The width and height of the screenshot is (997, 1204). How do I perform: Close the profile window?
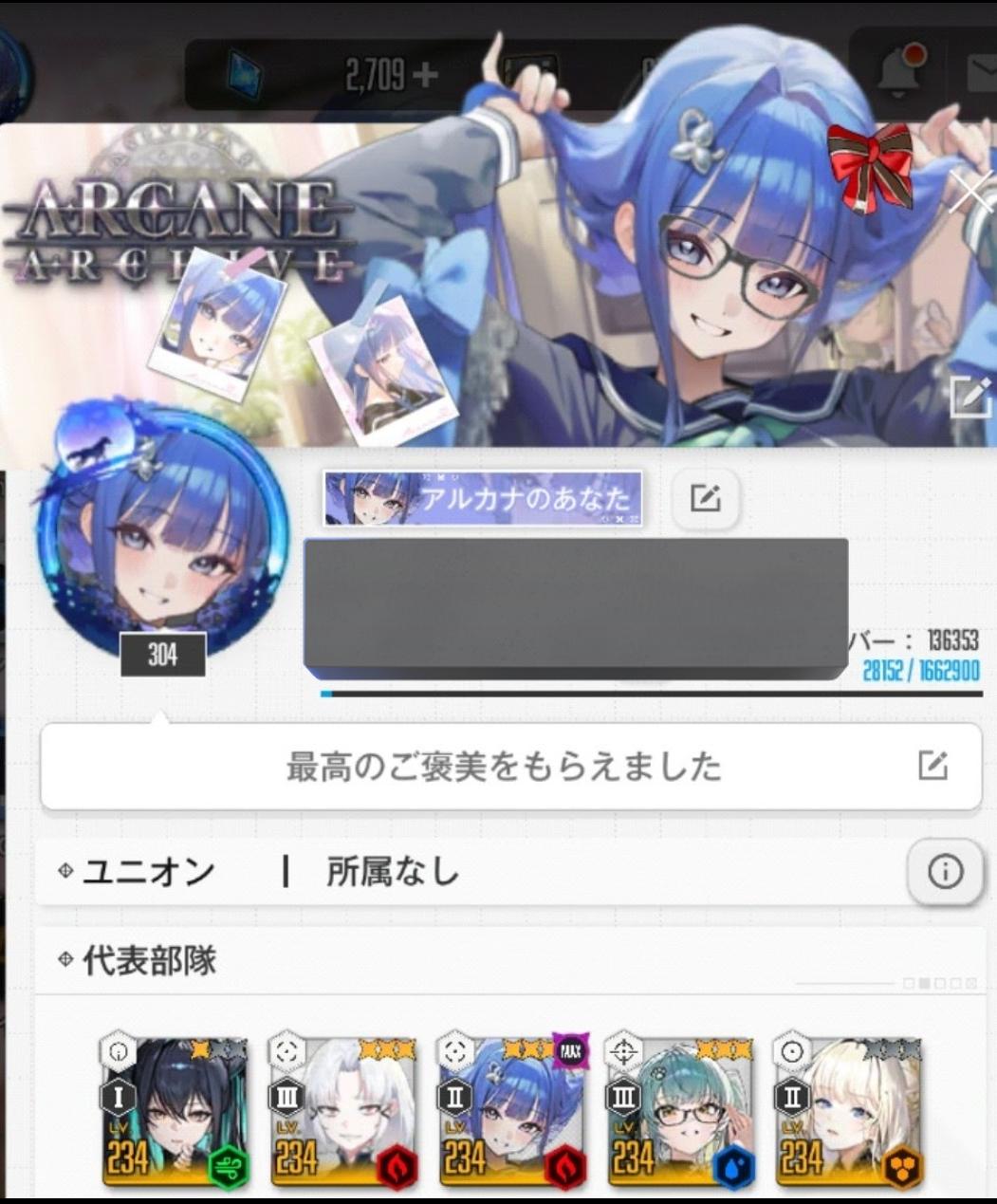point(972,193)
